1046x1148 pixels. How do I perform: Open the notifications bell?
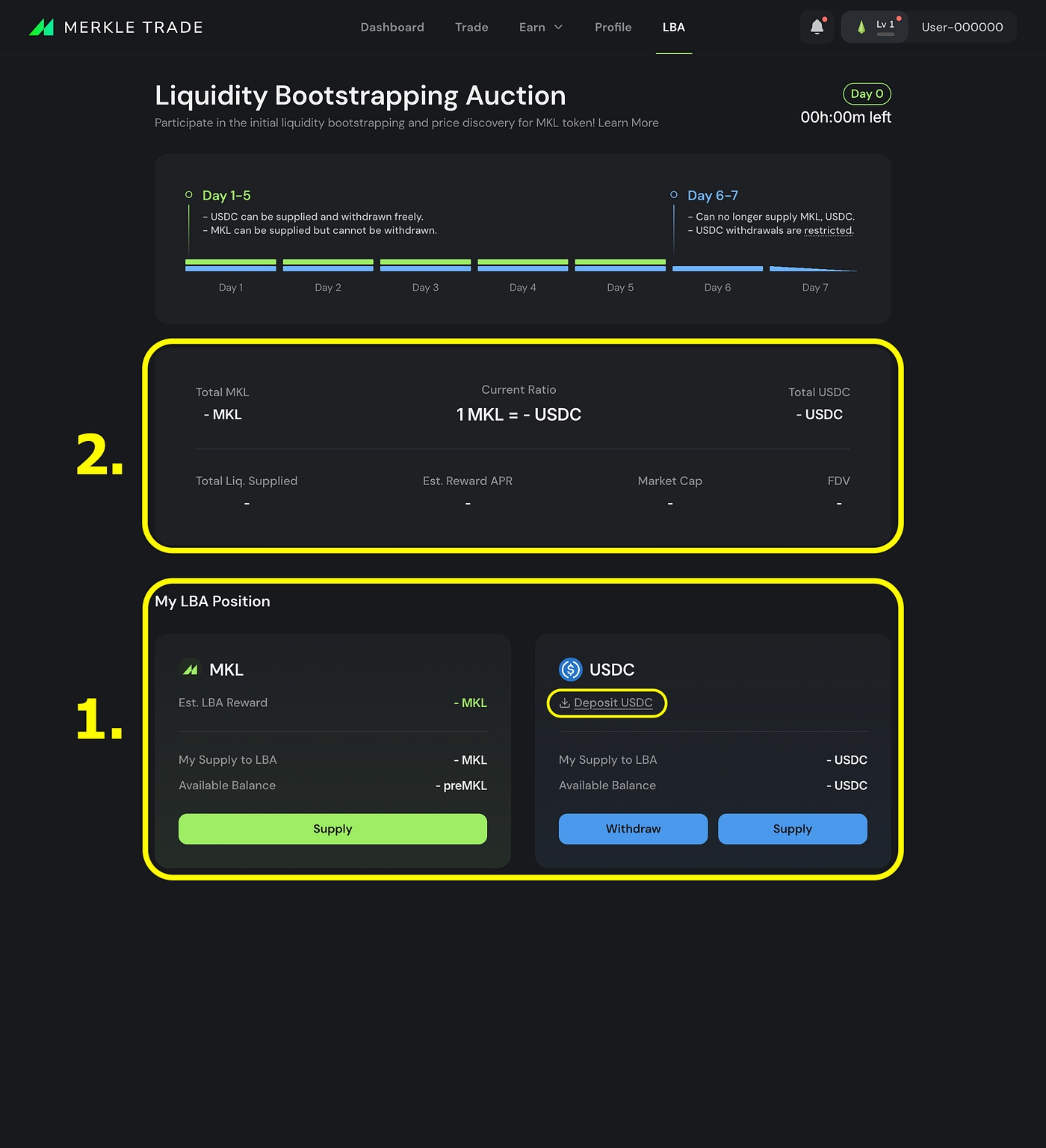[817, 28]
